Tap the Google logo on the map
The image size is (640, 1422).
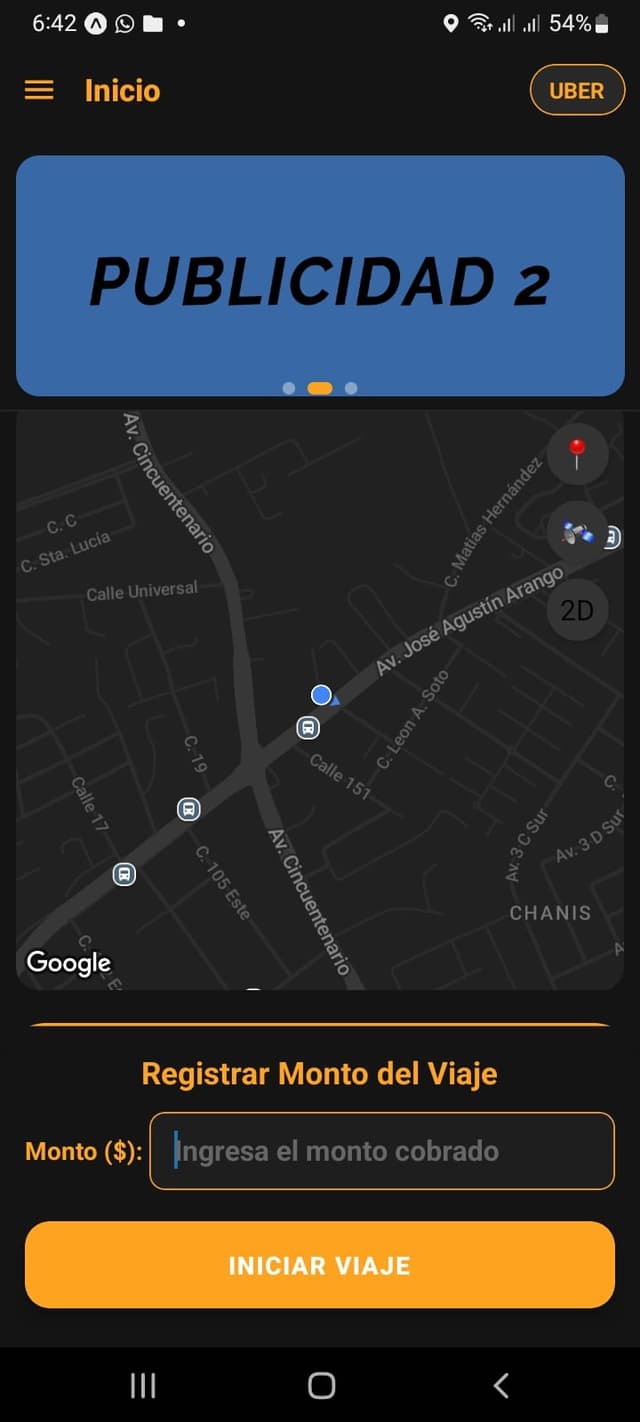coord(68,962)
